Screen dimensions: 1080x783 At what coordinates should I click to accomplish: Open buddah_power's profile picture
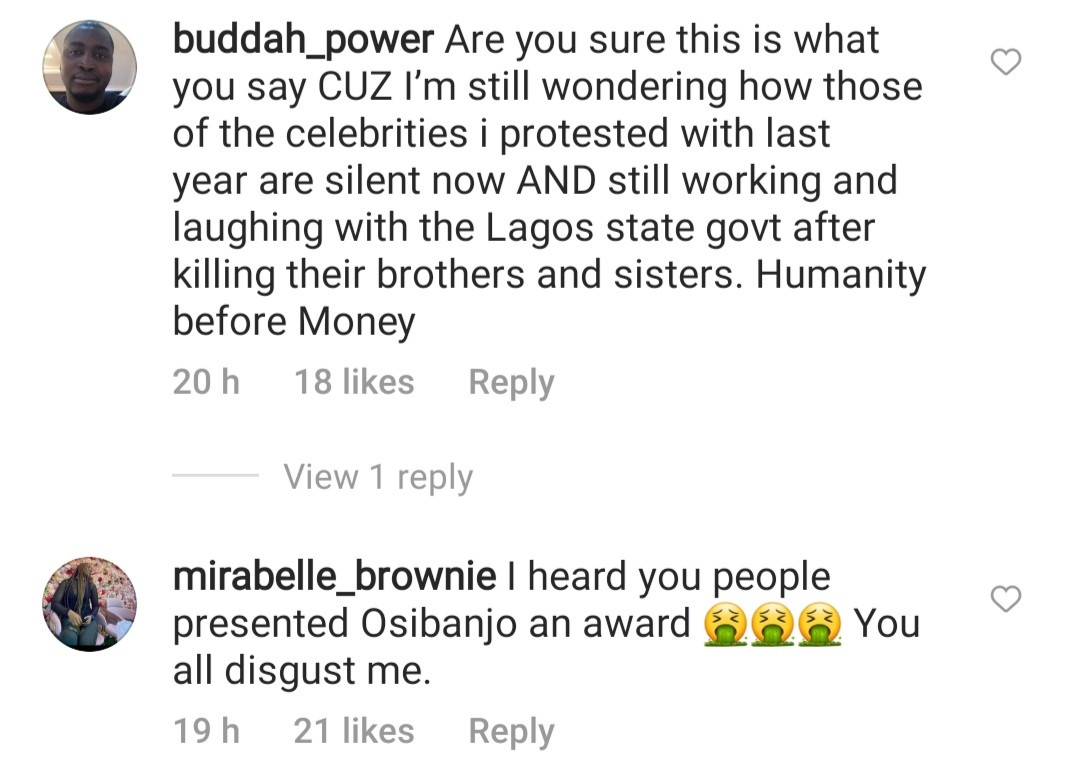point(89,67)
